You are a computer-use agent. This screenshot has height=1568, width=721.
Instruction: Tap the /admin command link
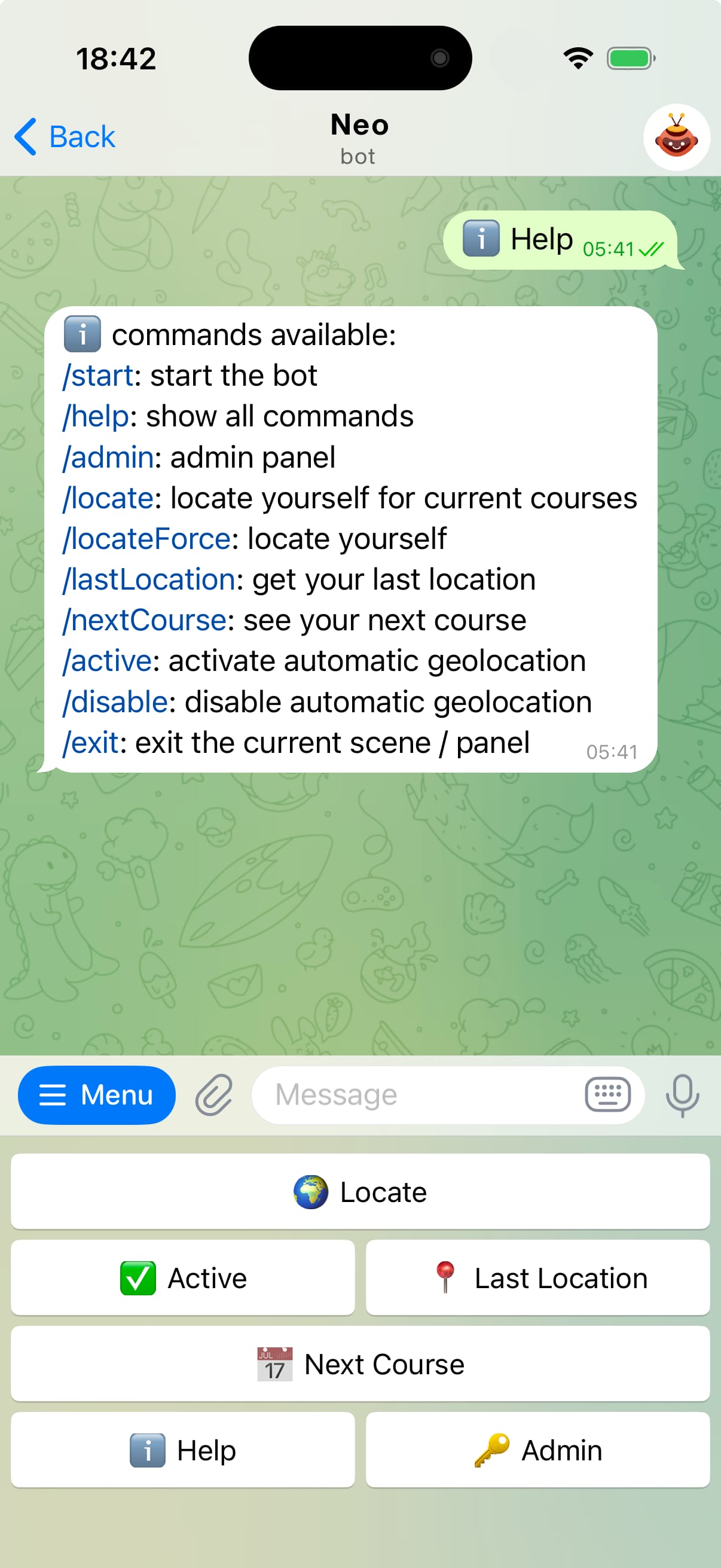(x=108, y=457)
